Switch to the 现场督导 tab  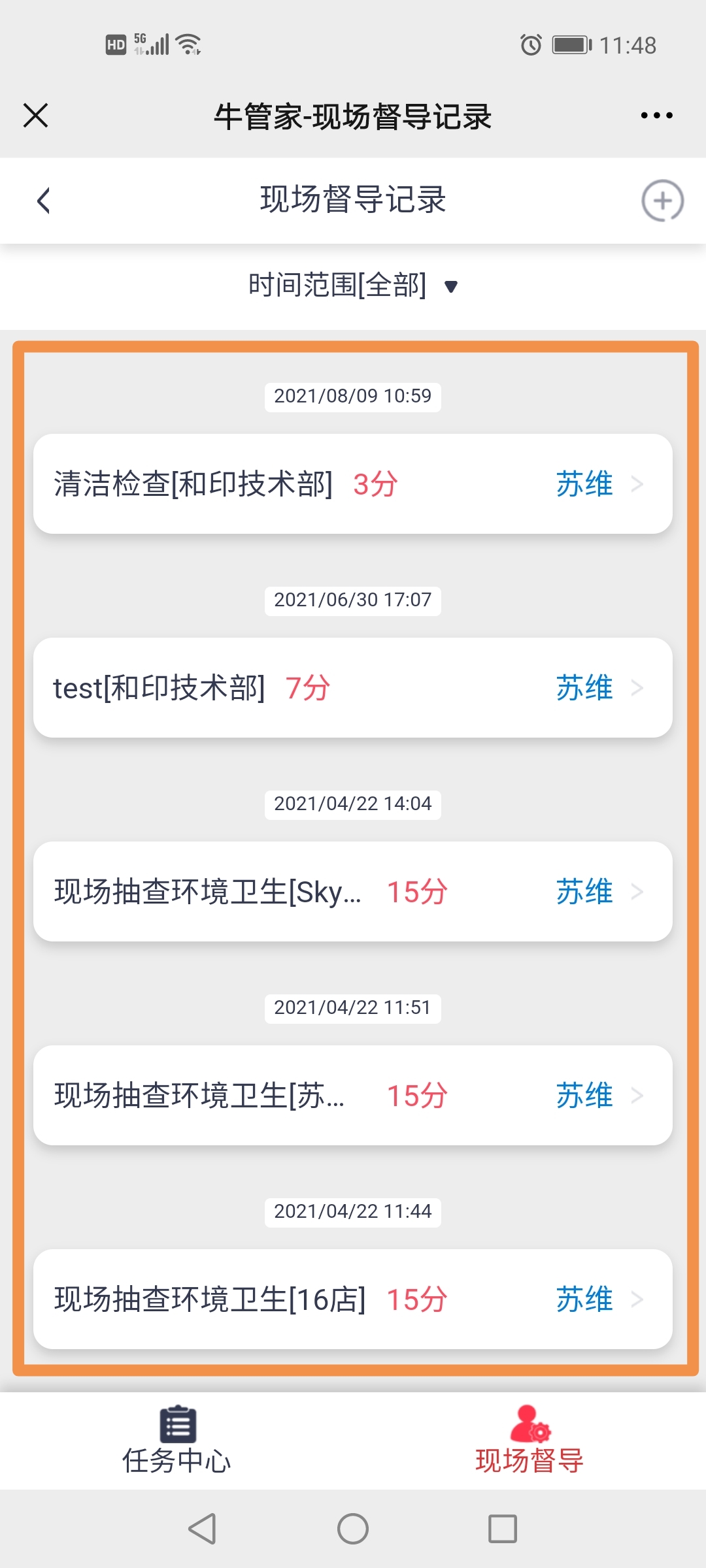[529, 1441]
